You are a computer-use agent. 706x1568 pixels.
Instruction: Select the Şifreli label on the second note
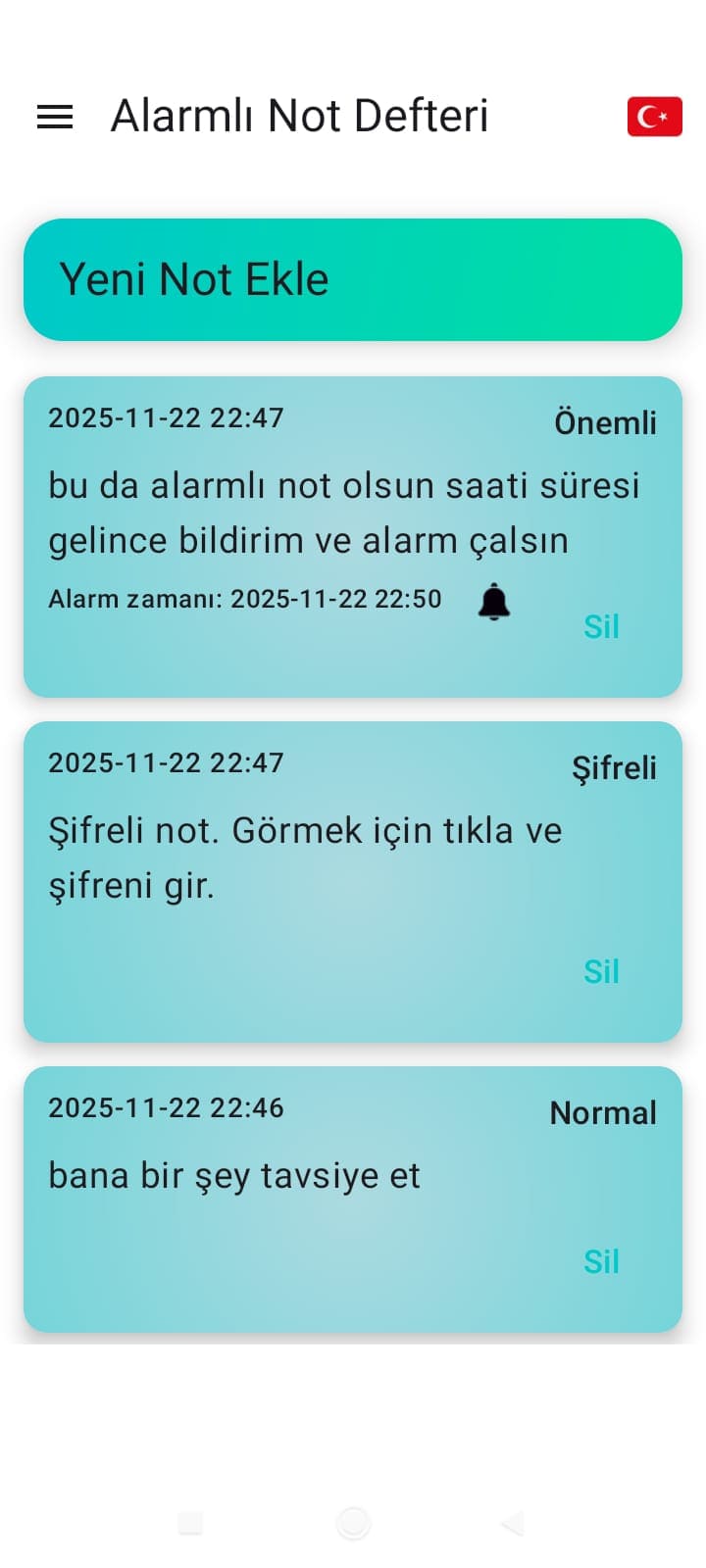614,768
